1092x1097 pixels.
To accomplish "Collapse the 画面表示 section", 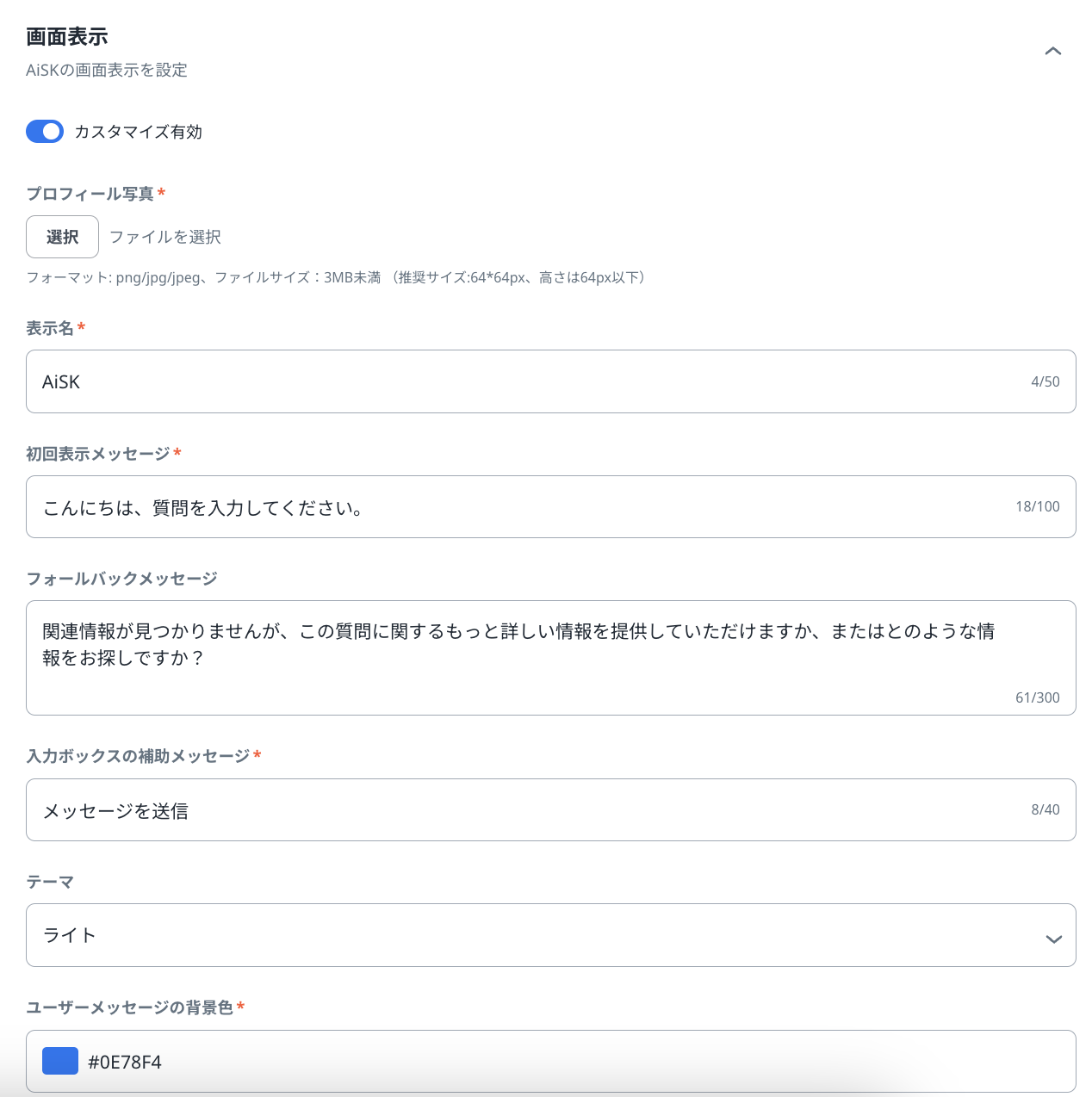I will 1052,52.
